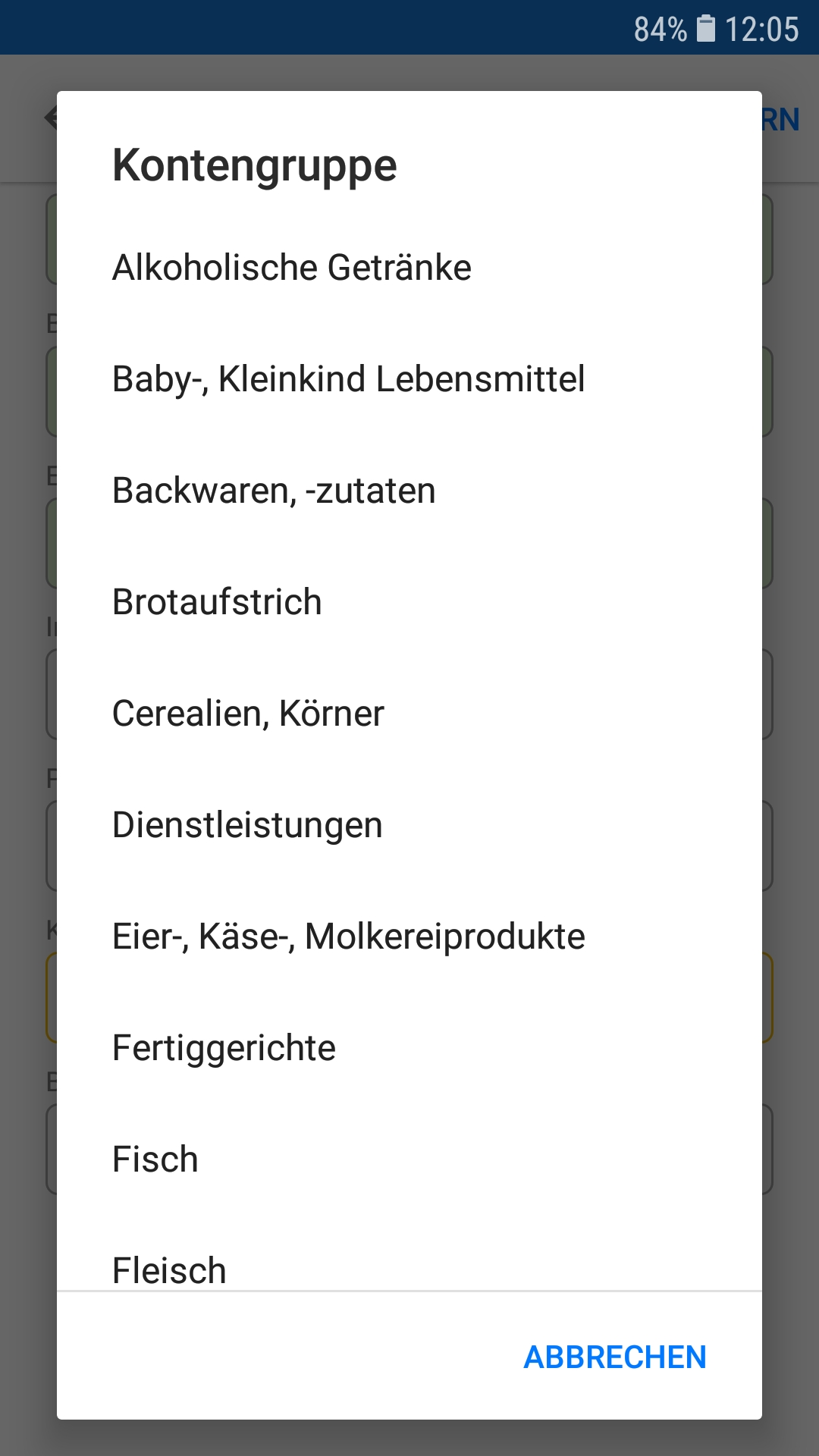Select Fisch as Kontengruppe

point(155,1159)
